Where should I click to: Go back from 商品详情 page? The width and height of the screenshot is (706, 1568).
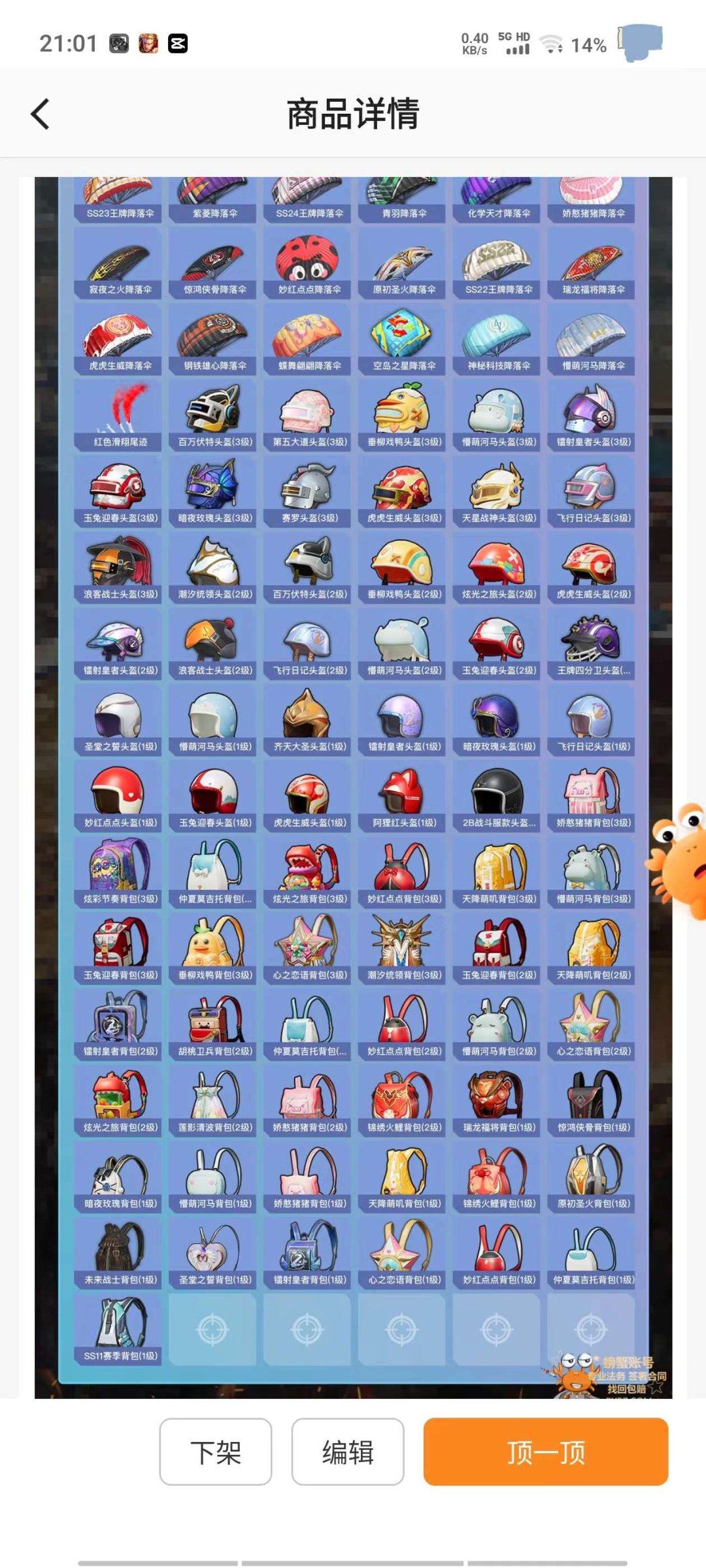click(x=41, y=114)
